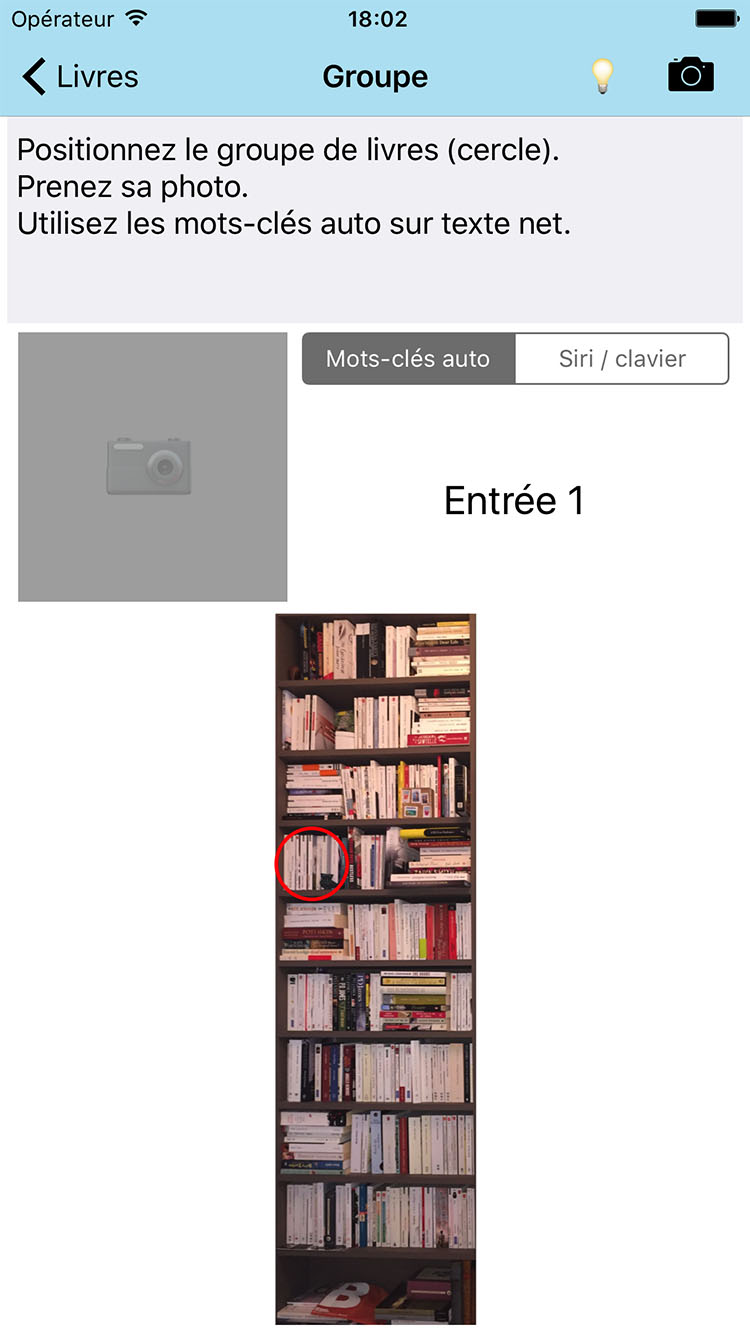
Task: Select the Siri / clavier segment
Action: click(x=622, y=358)
